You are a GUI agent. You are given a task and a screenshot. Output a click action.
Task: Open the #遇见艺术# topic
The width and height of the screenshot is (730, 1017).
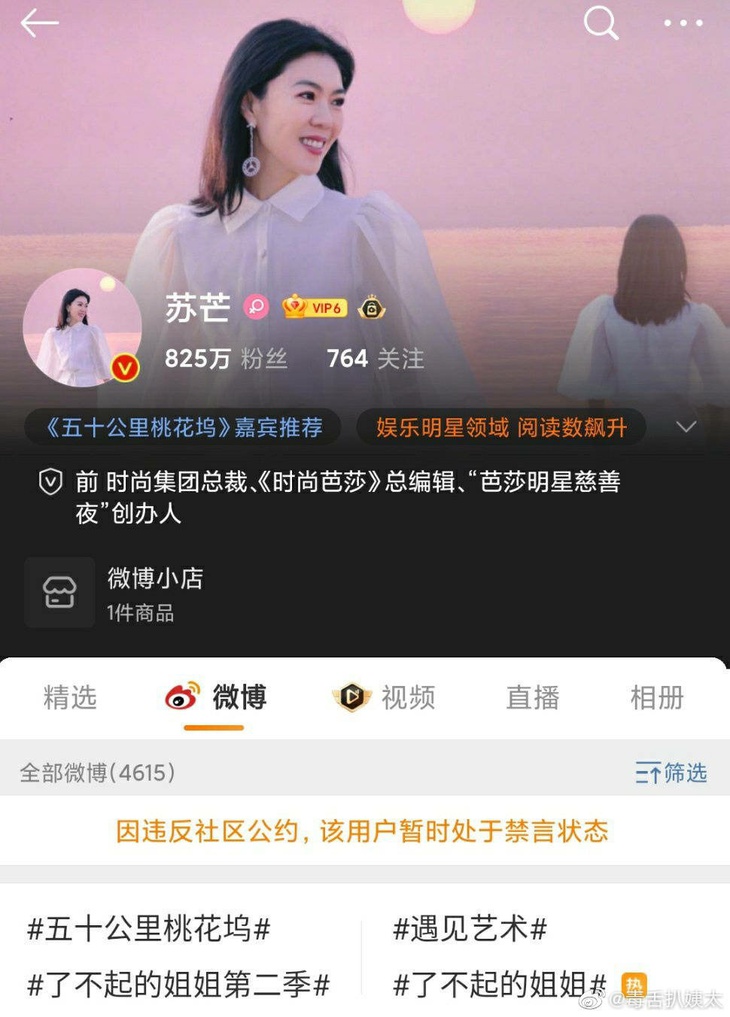point(470,929)
